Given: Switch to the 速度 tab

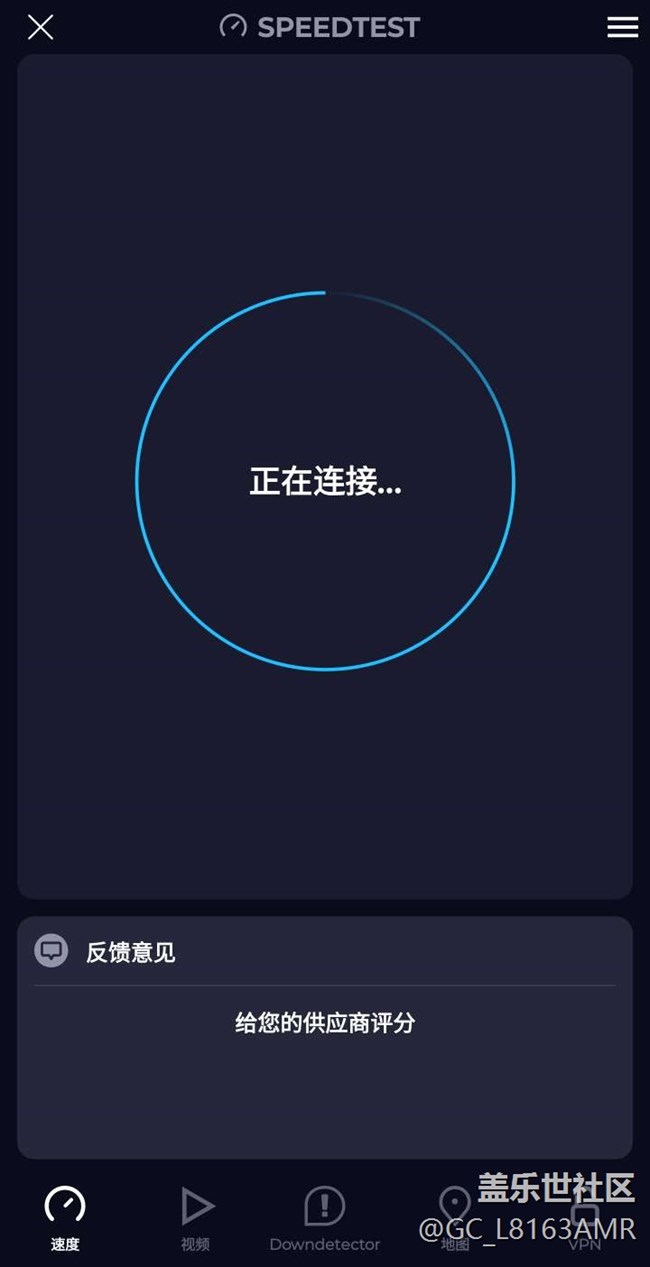Looking at the screenshot, I should (65, 1217).
